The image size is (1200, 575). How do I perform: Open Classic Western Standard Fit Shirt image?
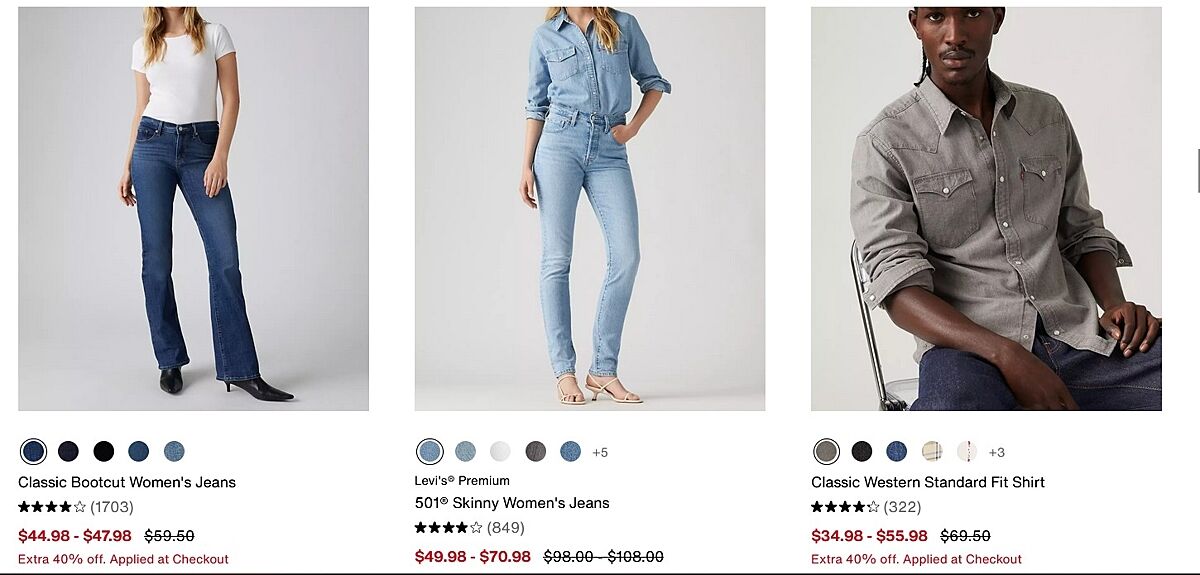[x=985, y=208]
